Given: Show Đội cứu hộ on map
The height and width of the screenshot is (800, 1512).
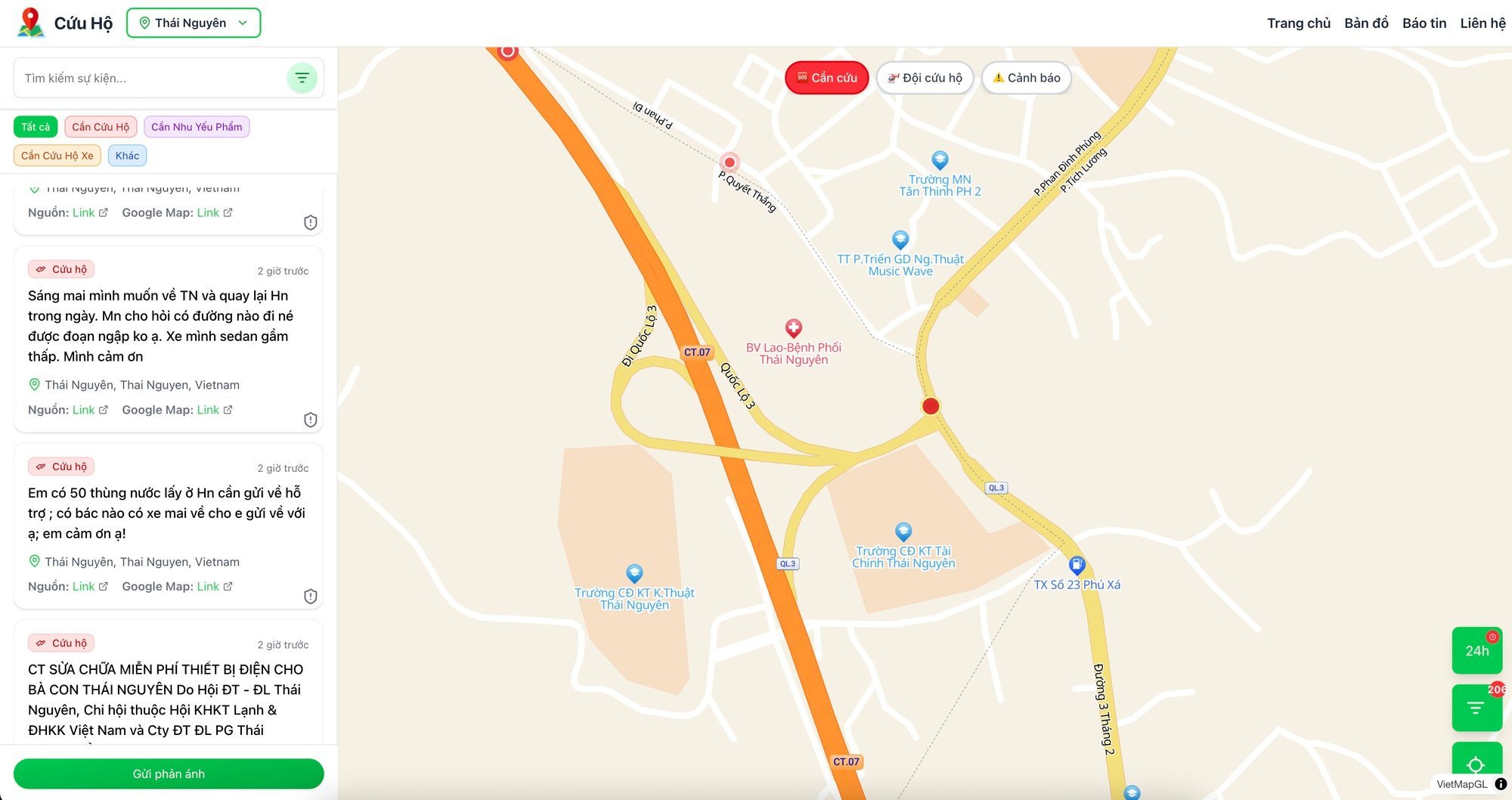Looking at the screenshot, I should 925,78.
